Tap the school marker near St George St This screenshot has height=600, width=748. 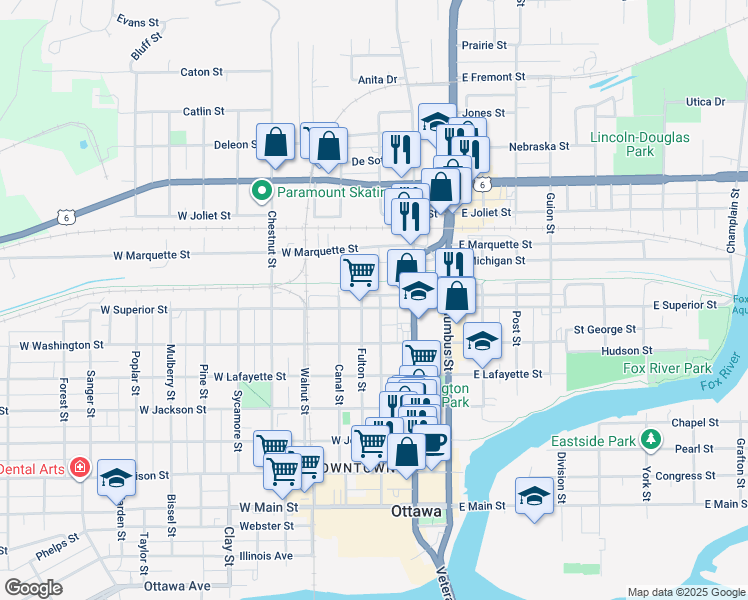tap(482, 341)
